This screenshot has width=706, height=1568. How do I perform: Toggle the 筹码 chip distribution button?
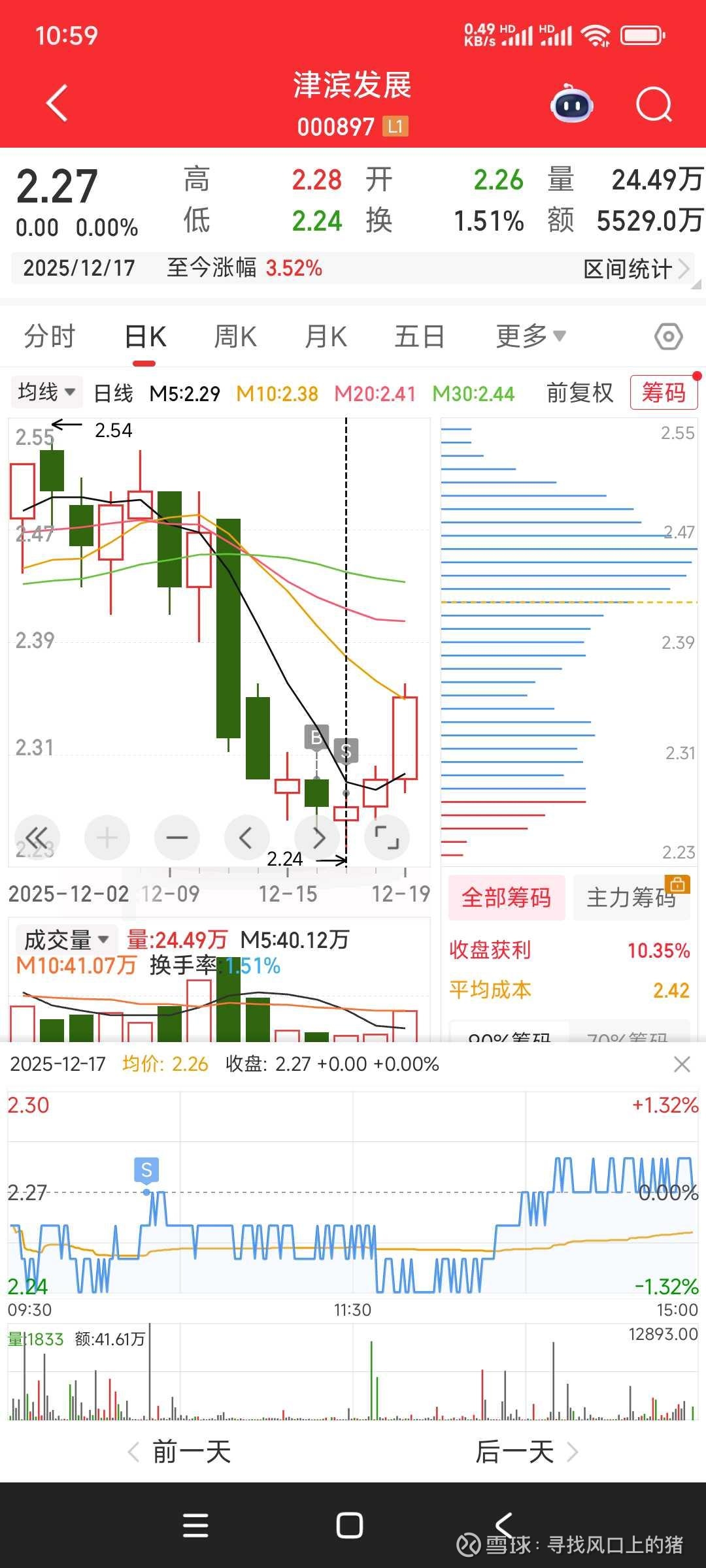pos(664,393)
